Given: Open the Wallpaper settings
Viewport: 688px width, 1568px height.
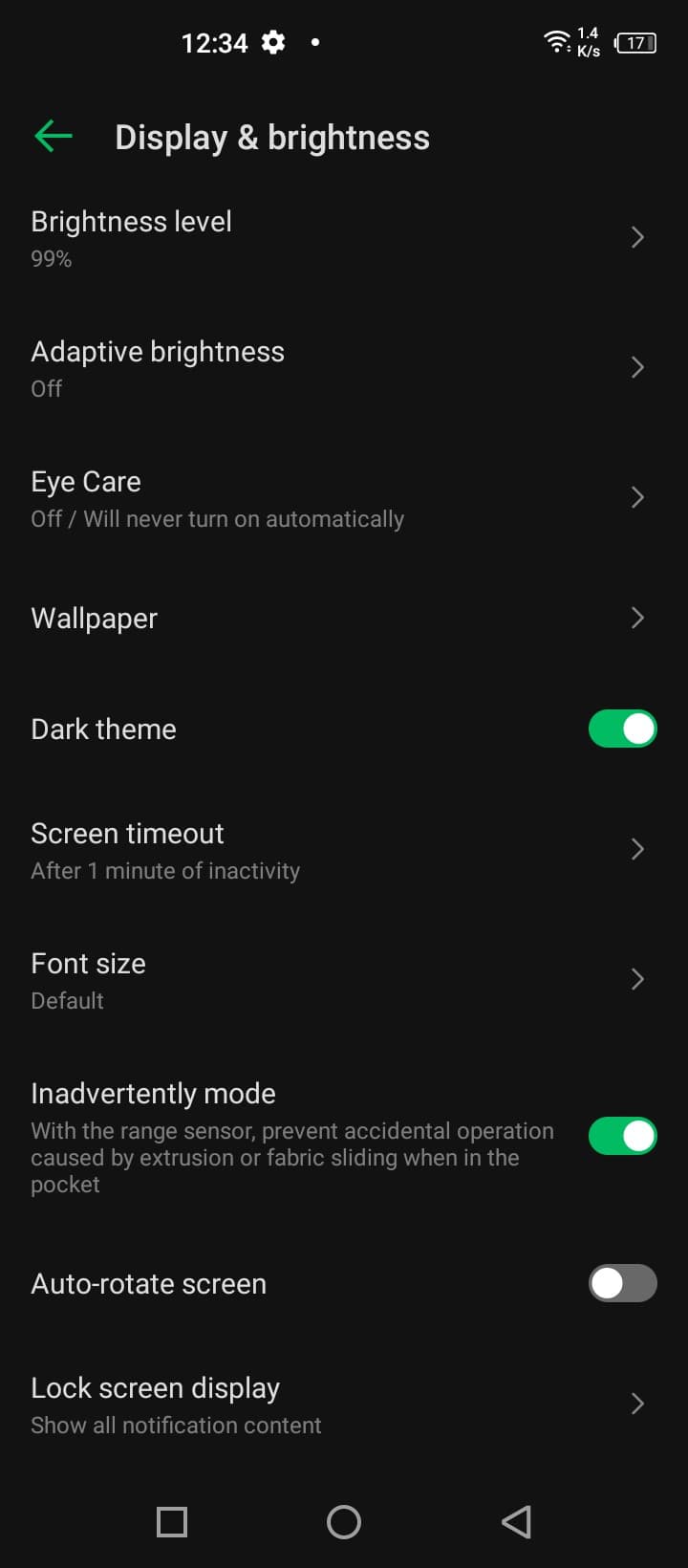Looking at the screenshot, I should pyautogui.click(x=344, y=619).
